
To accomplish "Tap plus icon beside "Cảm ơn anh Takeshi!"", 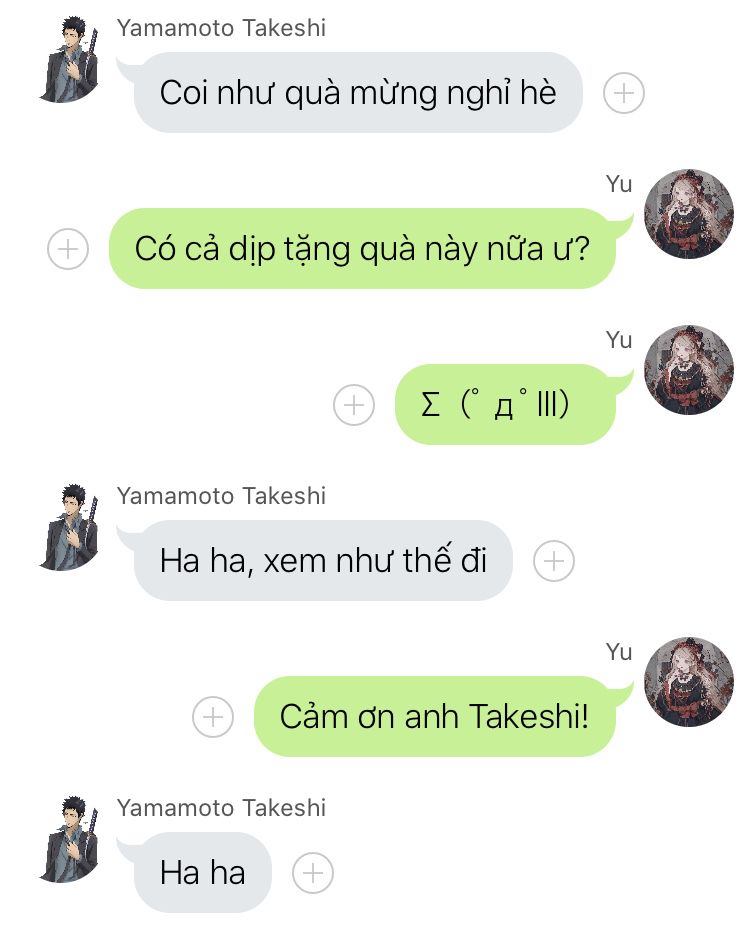I will point(212,717).
